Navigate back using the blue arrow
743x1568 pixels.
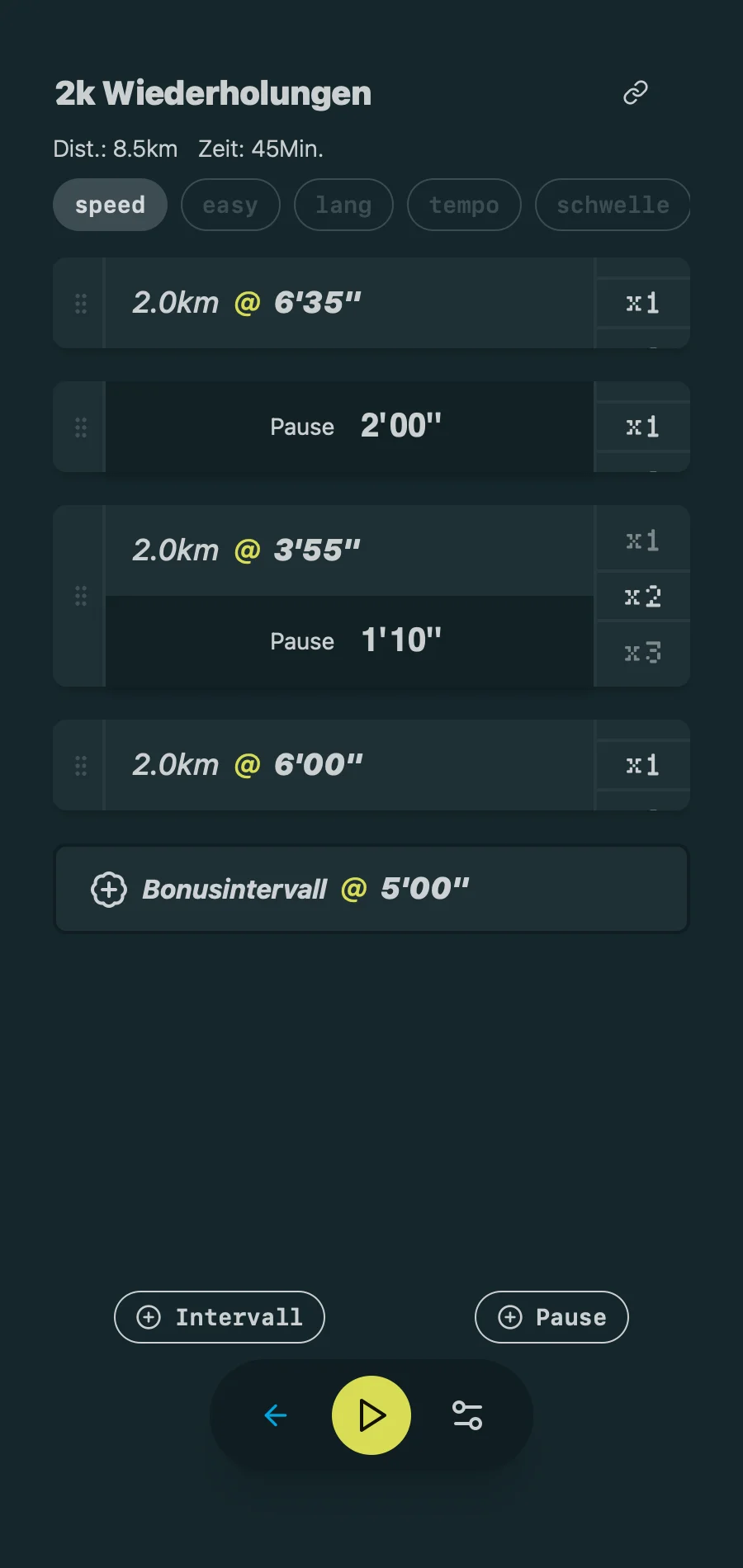click(x=276, y=1415)
